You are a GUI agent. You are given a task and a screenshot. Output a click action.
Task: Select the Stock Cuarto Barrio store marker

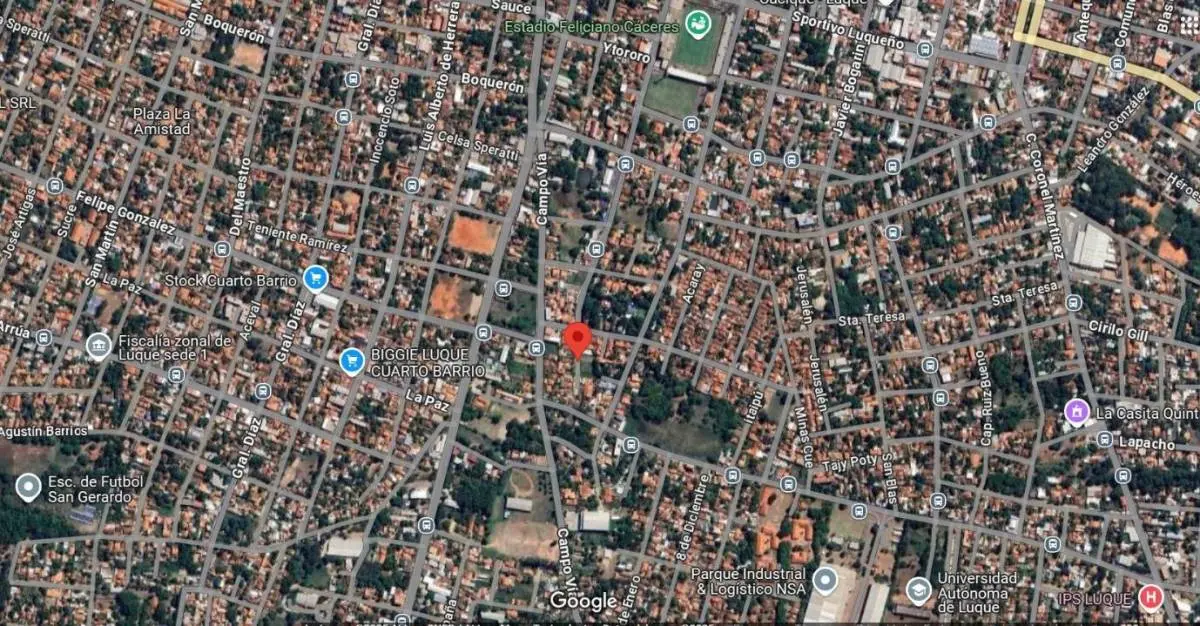pyautogui.click(x=317, y=279)
